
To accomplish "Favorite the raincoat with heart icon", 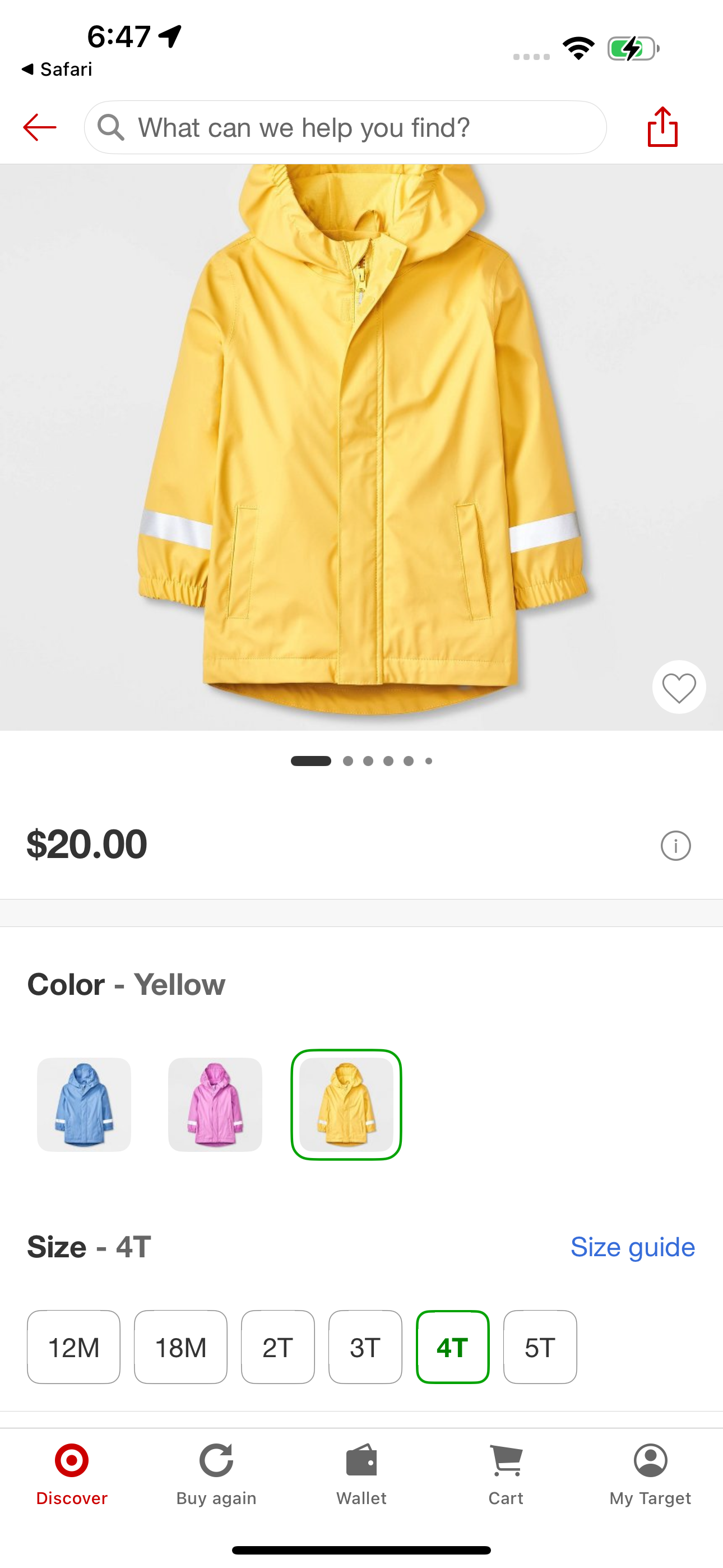I will point(679,687).
